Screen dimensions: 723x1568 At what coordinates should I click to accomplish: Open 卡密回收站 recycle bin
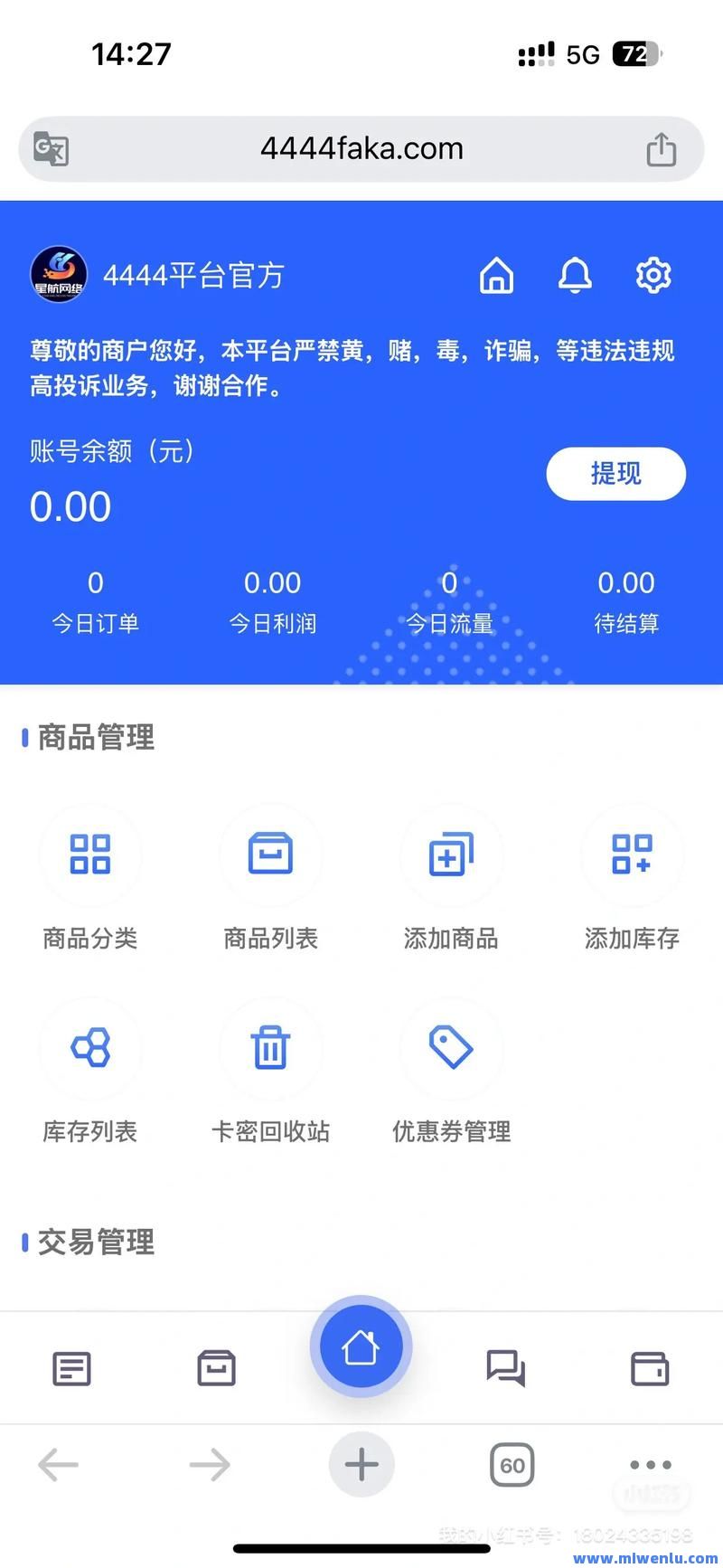click(x=270, y=1048)
